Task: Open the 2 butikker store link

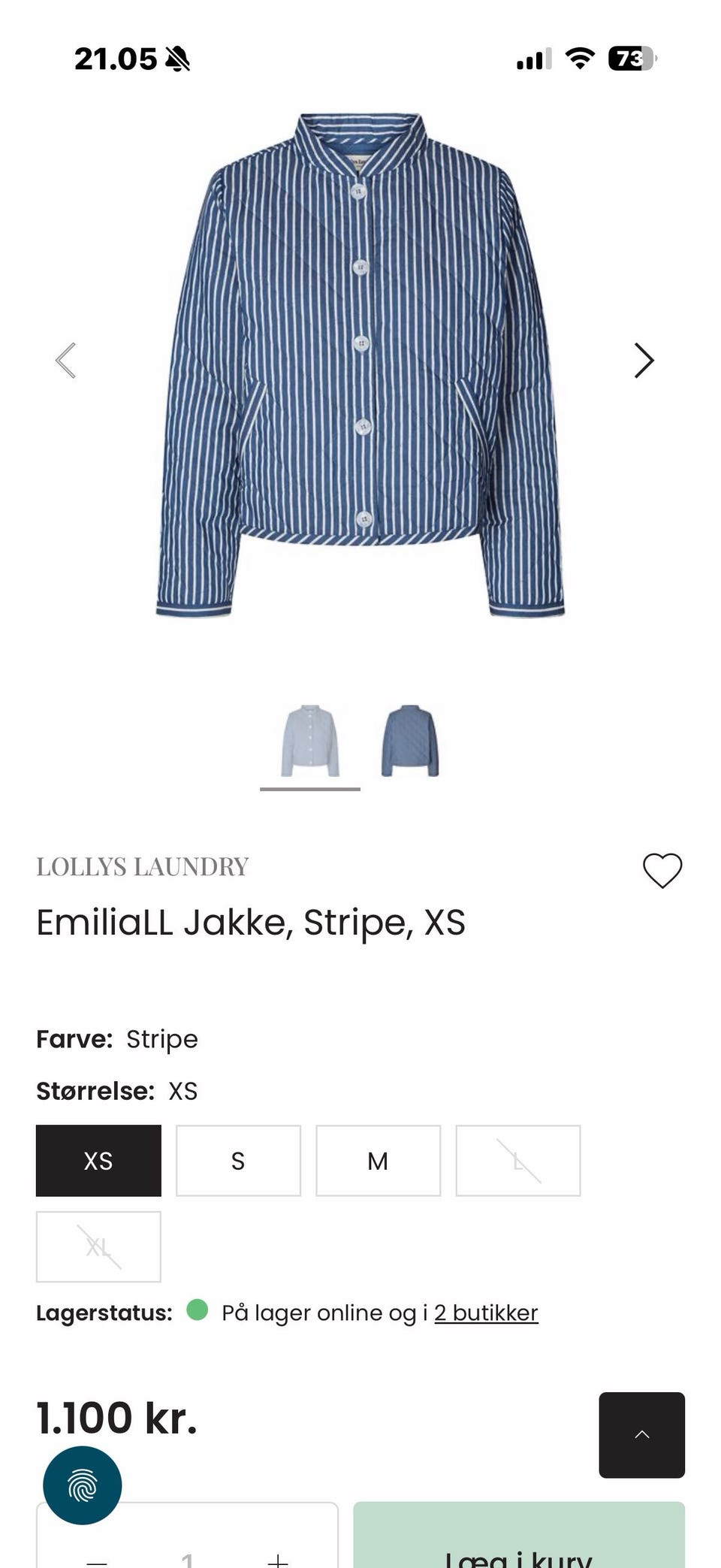Action: tap(486, 1313)
